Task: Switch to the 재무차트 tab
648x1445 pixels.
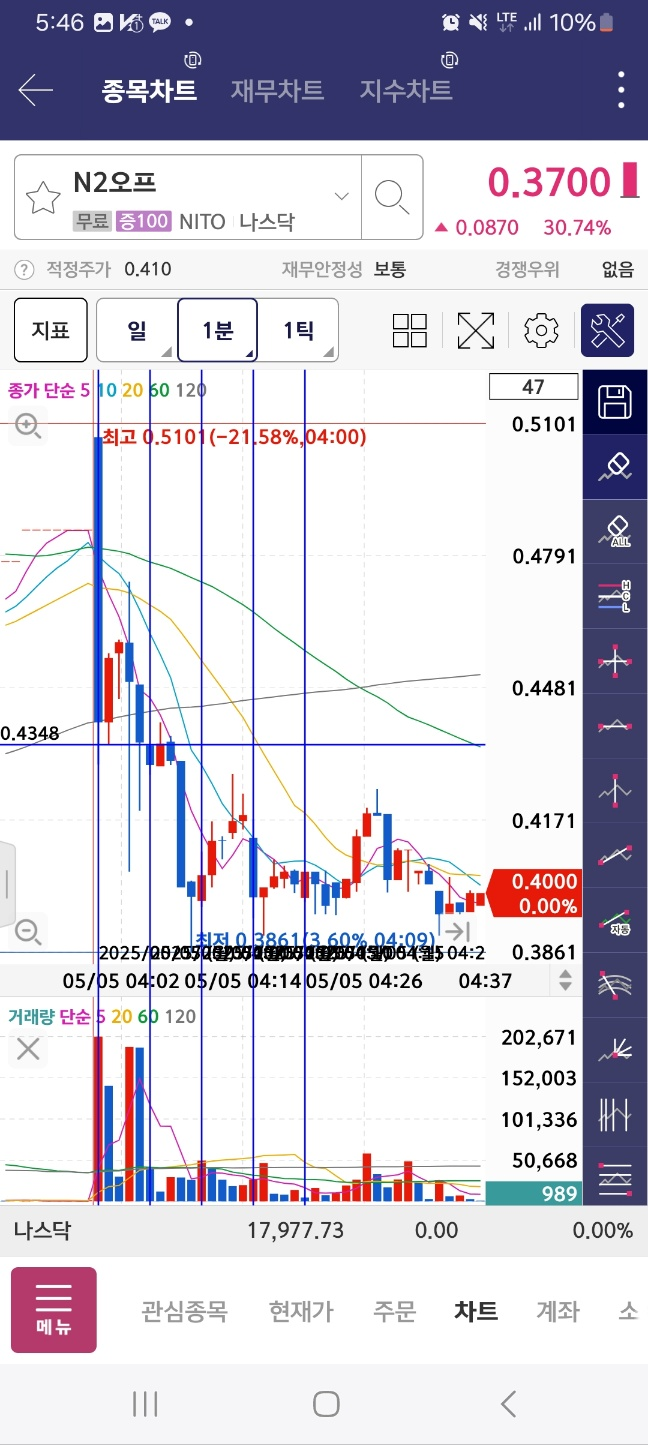Action: pyautogui.click(x=277, y=90)
